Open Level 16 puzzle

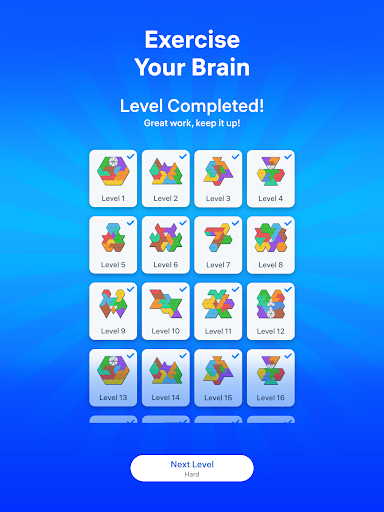coord(271,377)
